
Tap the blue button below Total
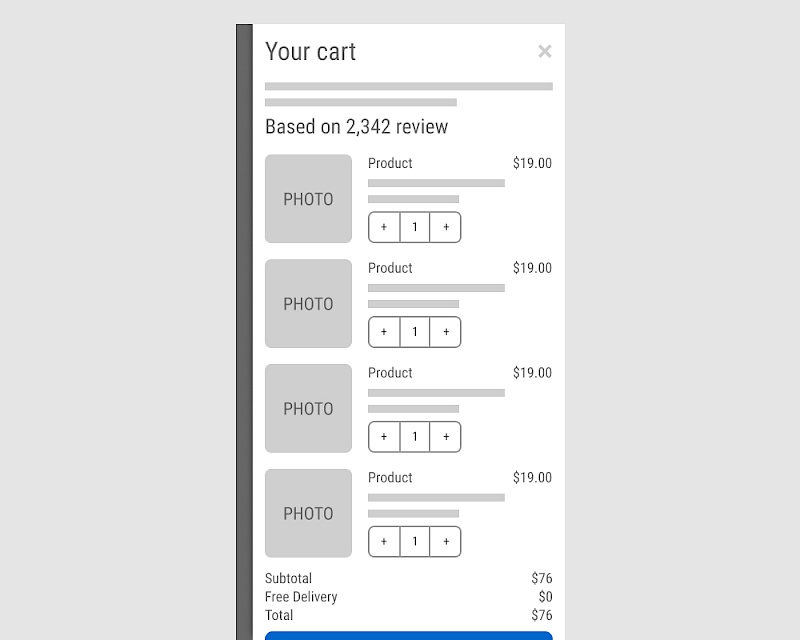[x=408, y=635]
